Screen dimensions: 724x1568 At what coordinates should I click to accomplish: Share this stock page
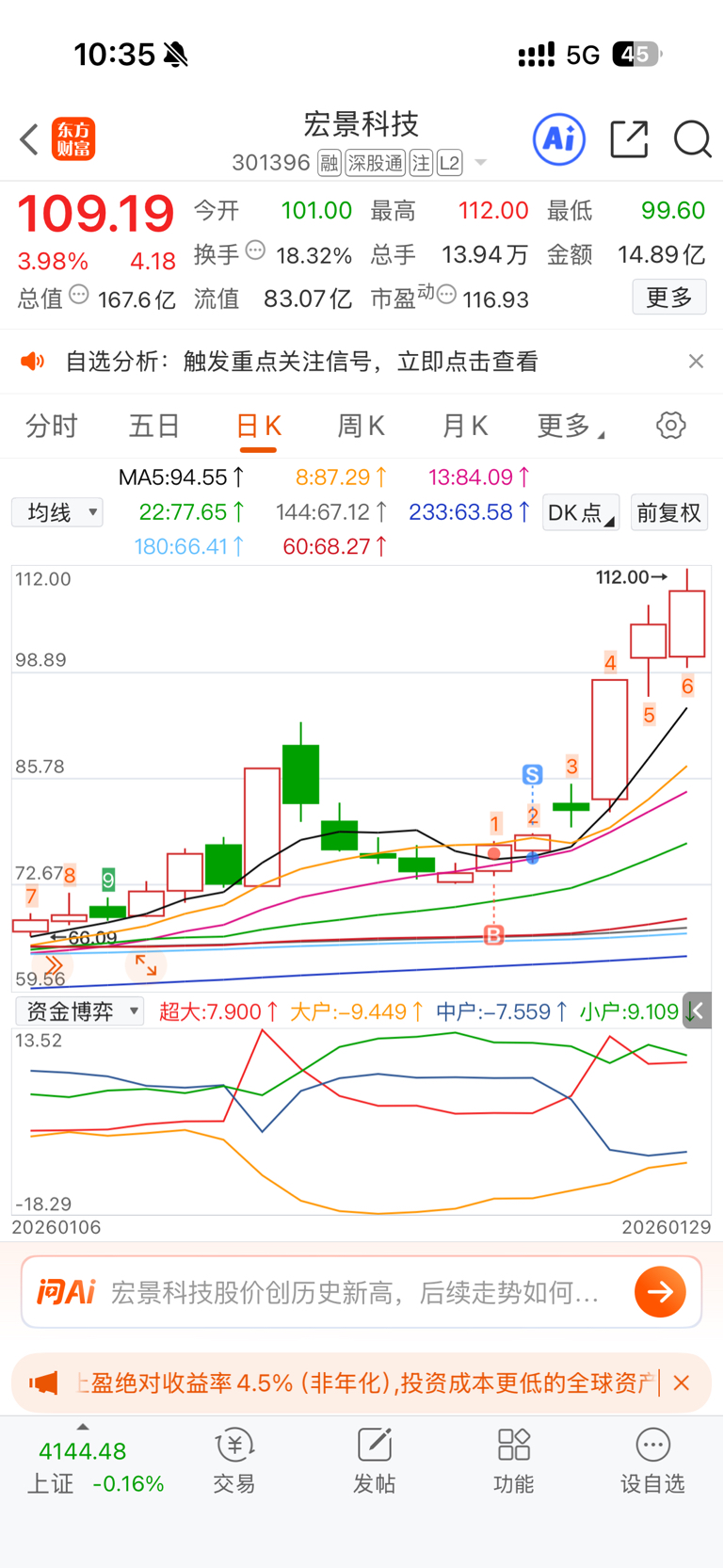click(x=629, y=139)
